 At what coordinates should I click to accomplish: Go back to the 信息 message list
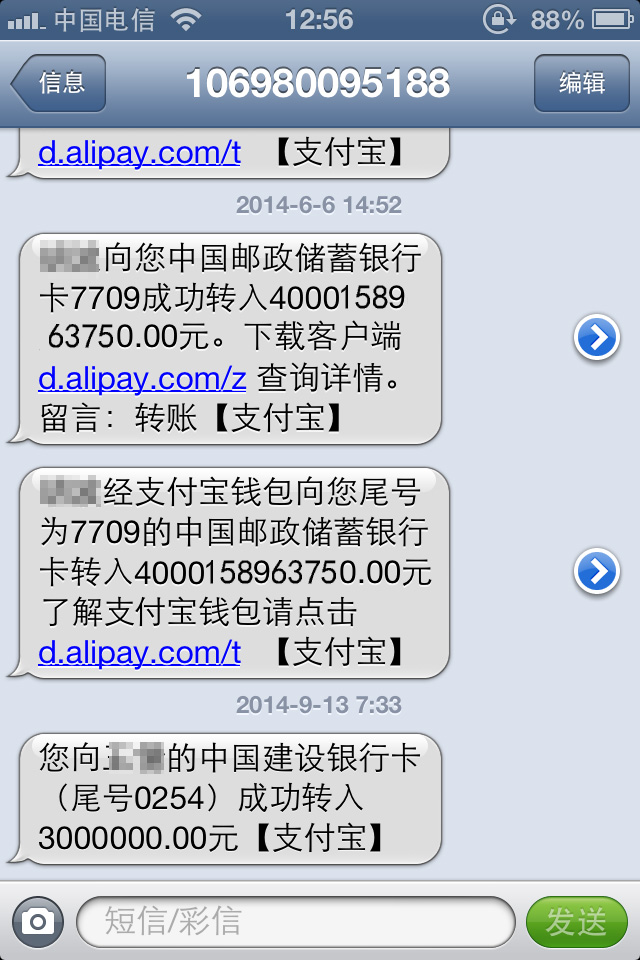[x=59, y=83]
